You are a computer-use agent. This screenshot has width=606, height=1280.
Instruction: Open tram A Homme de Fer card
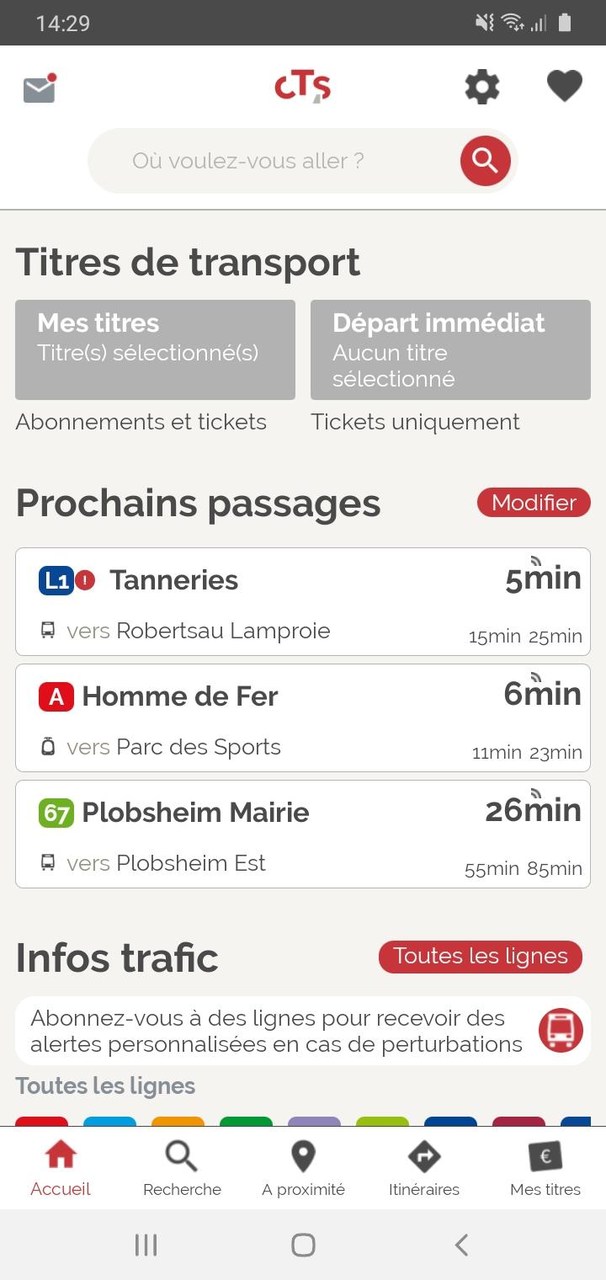[x=303, y=718]
